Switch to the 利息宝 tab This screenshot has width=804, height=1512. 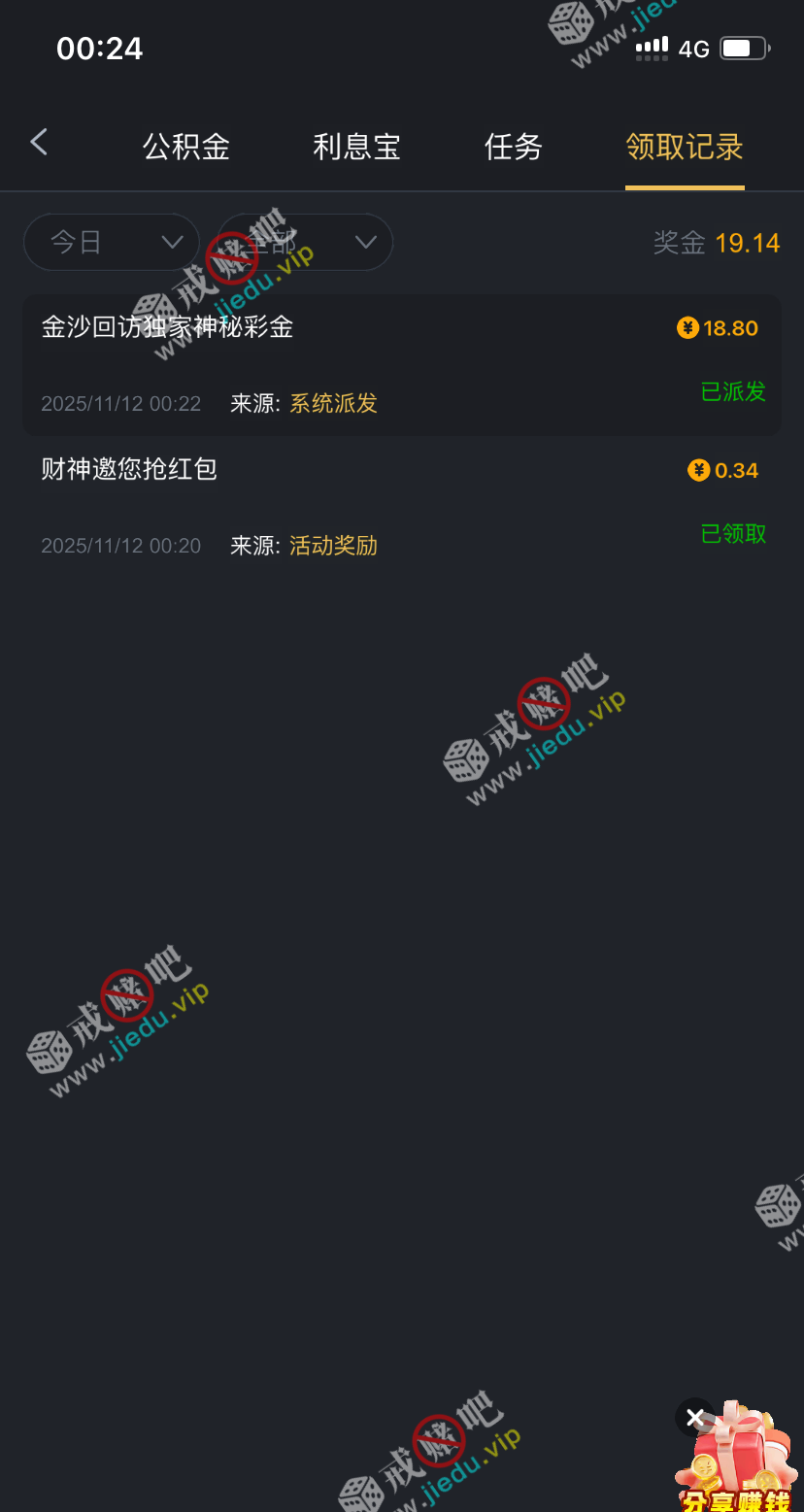[x=356, y=147]
